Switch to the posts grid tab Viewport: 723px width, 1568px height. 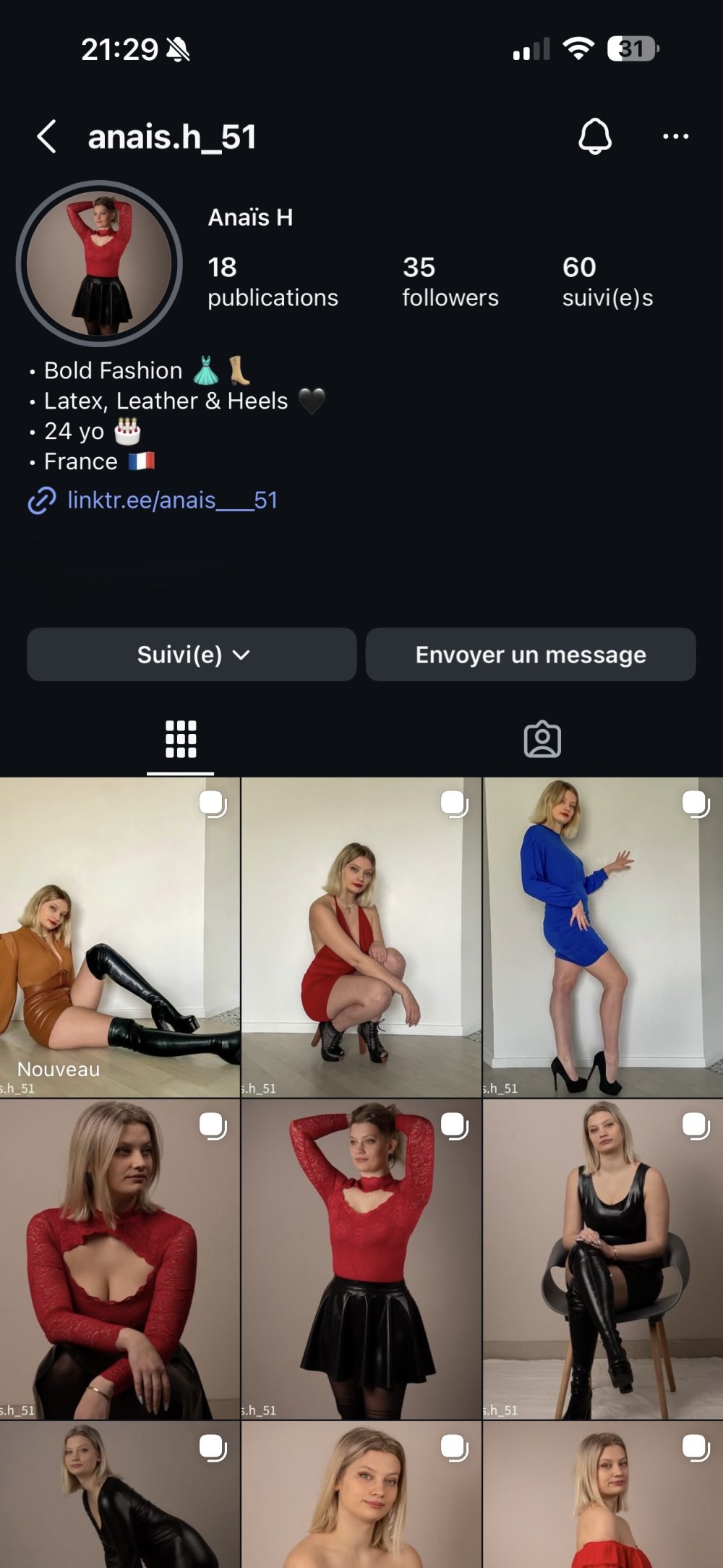(180, 739)
